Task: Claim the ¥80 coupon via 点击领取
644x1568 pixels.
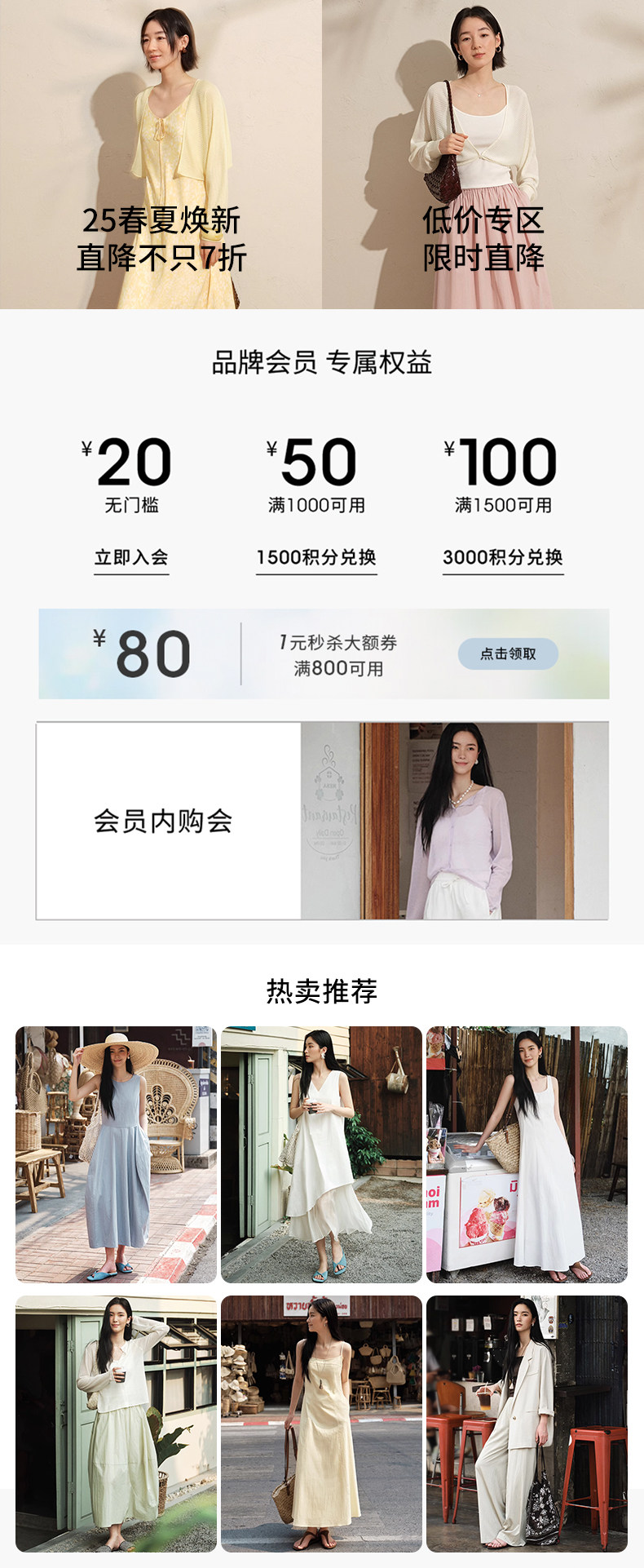Action: click(508, 653)
